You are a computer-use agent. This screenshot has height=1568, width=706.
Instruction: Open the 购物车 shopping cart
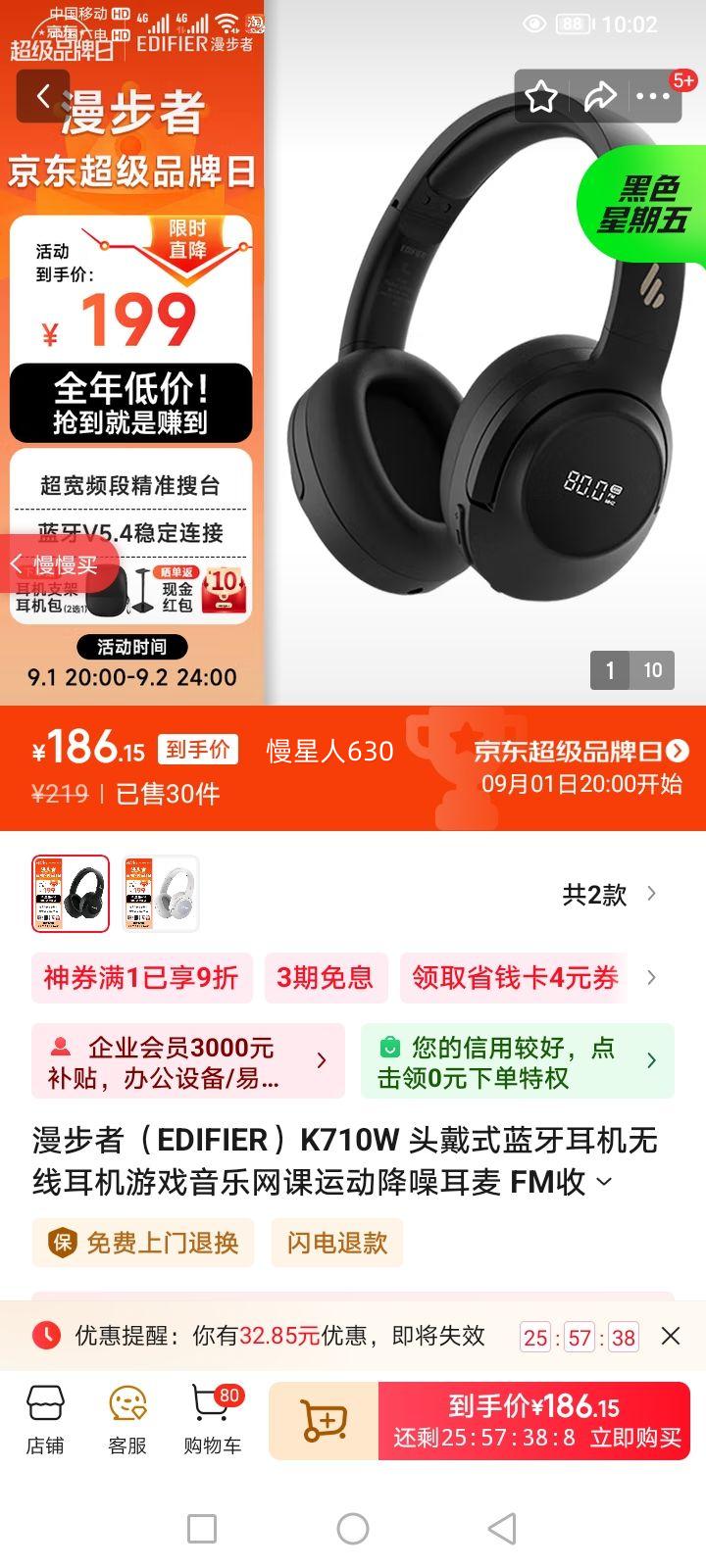click(x=212, y=1419)
